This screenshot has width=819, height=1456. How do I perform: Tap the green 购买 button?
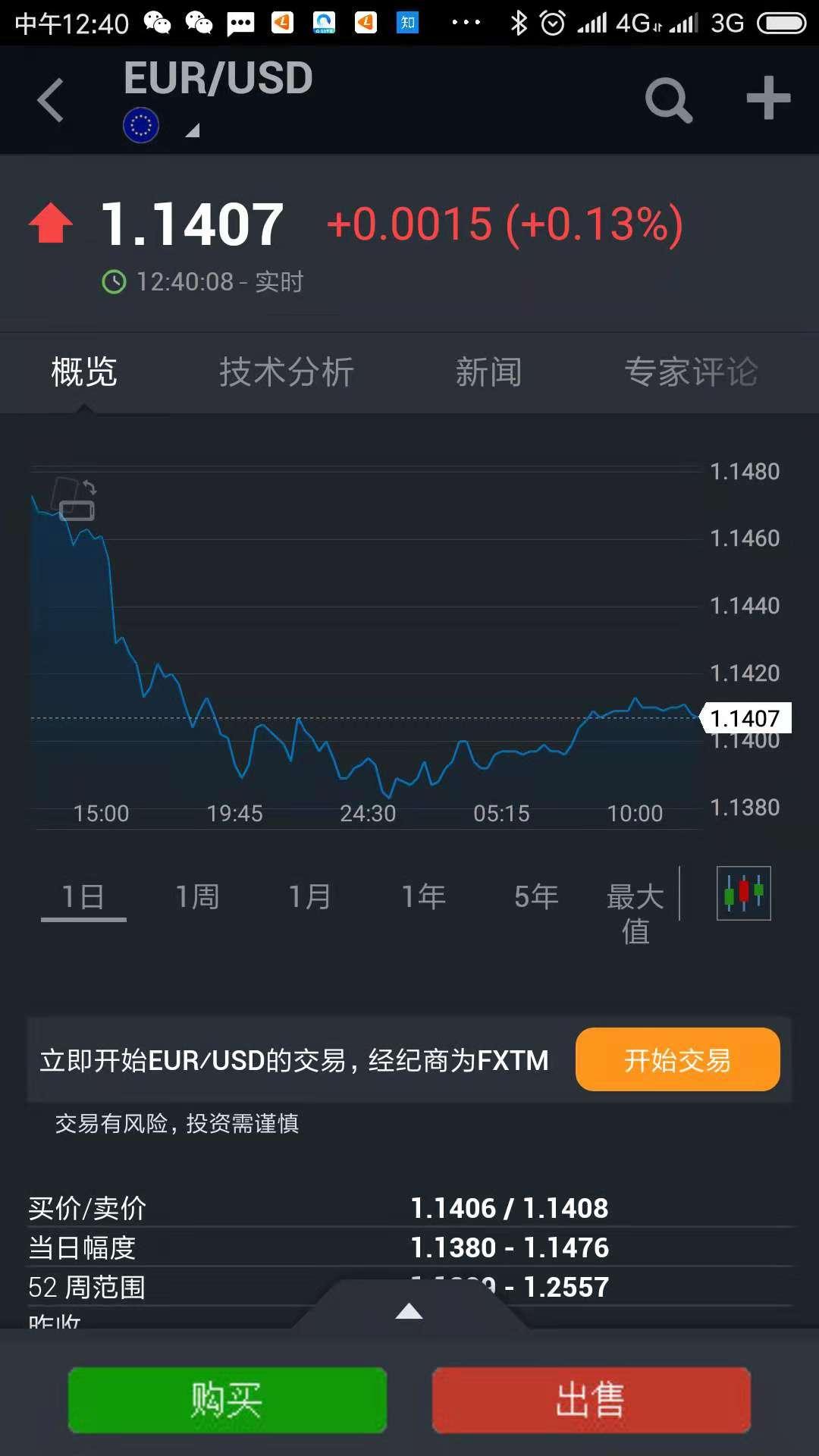click(x=227, y=1400)
